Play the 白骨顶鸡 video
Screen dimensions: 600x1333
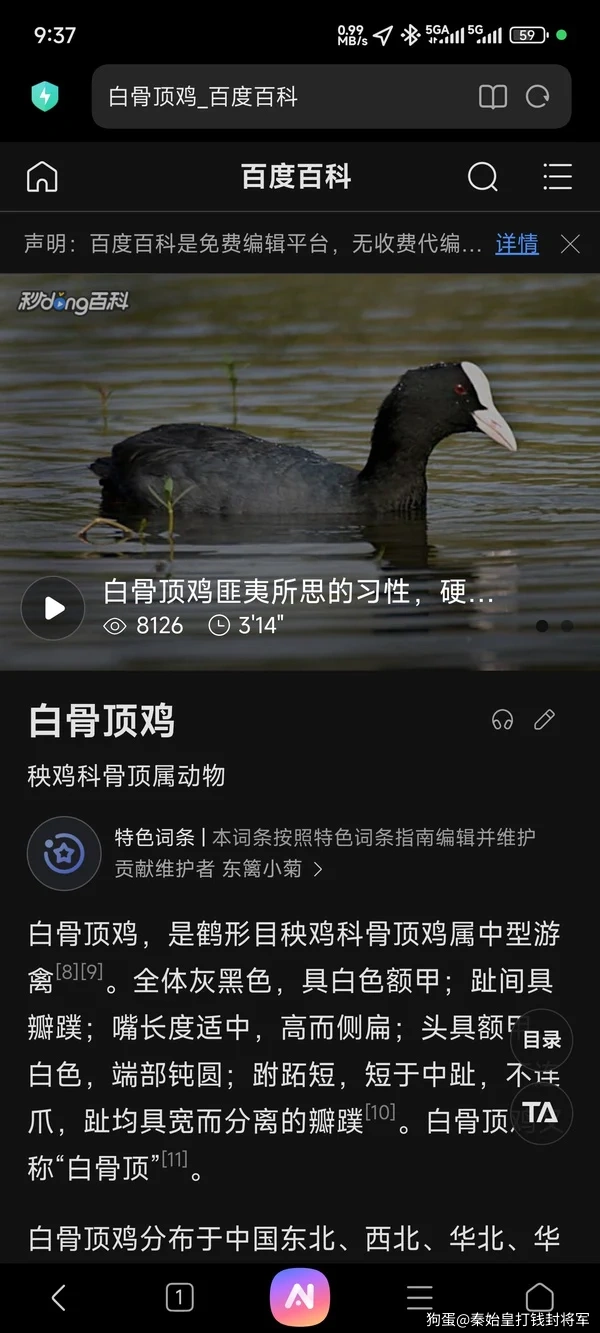pos(53,608)
